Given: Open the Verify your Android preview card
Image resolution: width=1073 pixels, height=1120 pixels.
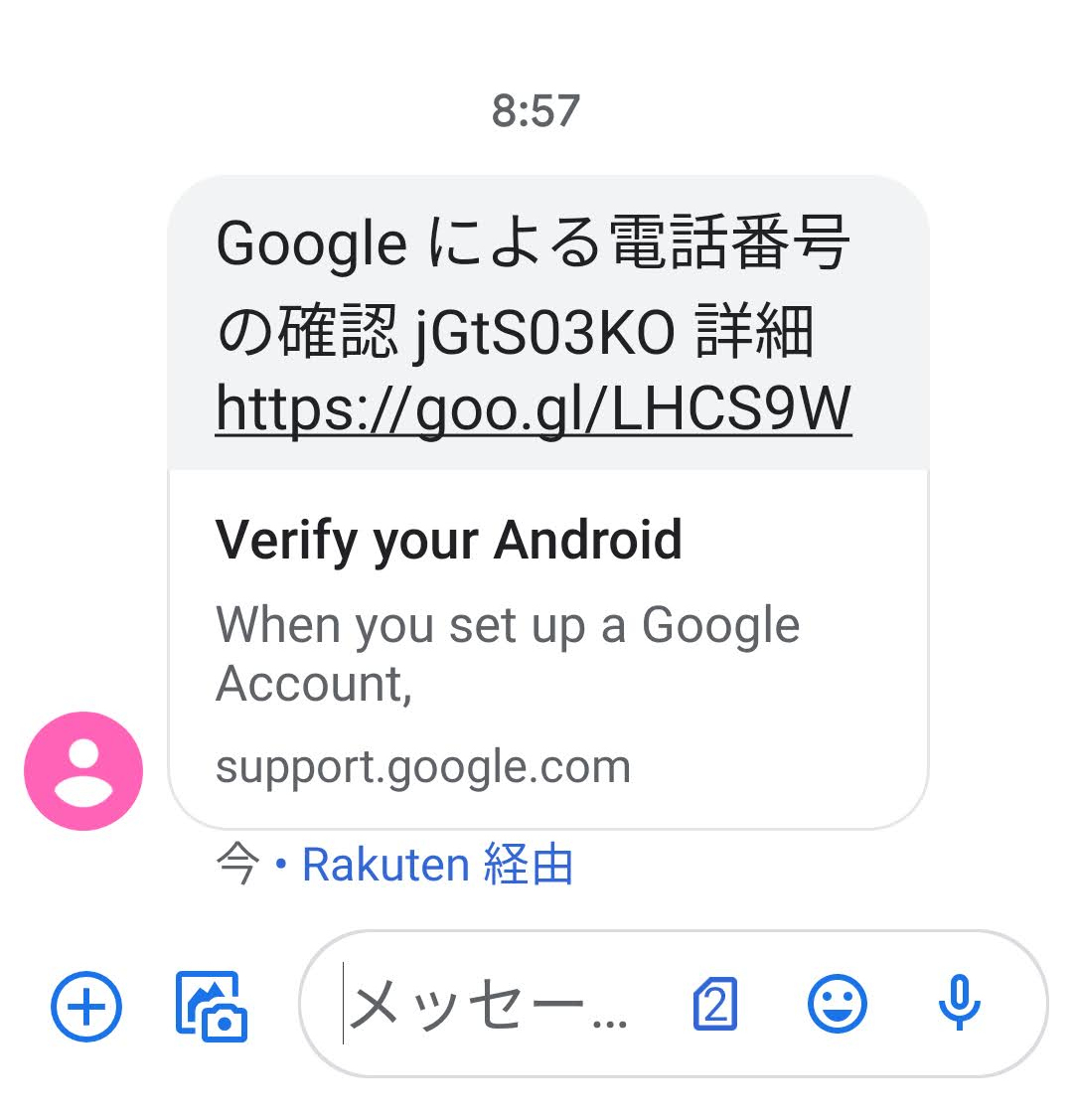Looking at the screenshot, I should pos(547,648).
